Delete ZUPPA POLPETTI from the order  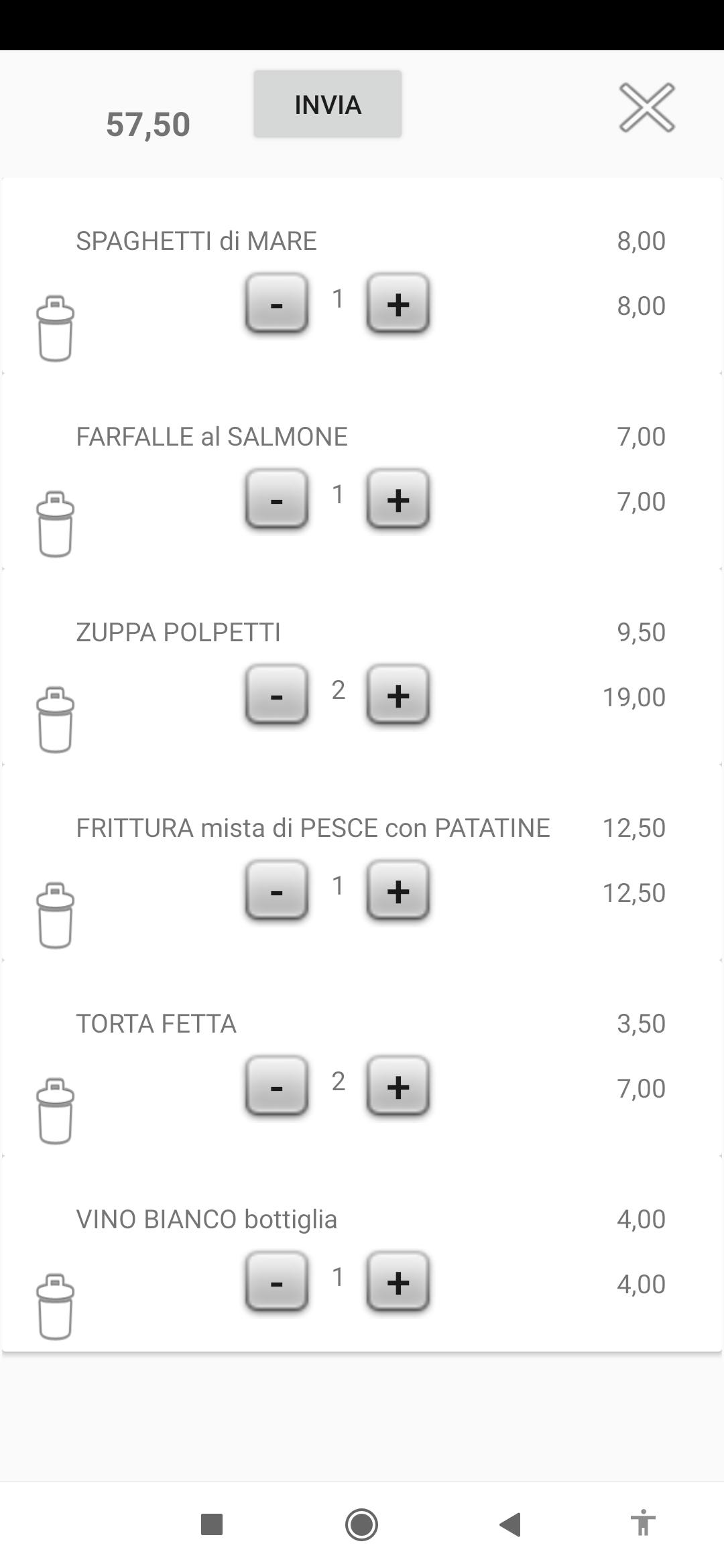pos(55,720)
